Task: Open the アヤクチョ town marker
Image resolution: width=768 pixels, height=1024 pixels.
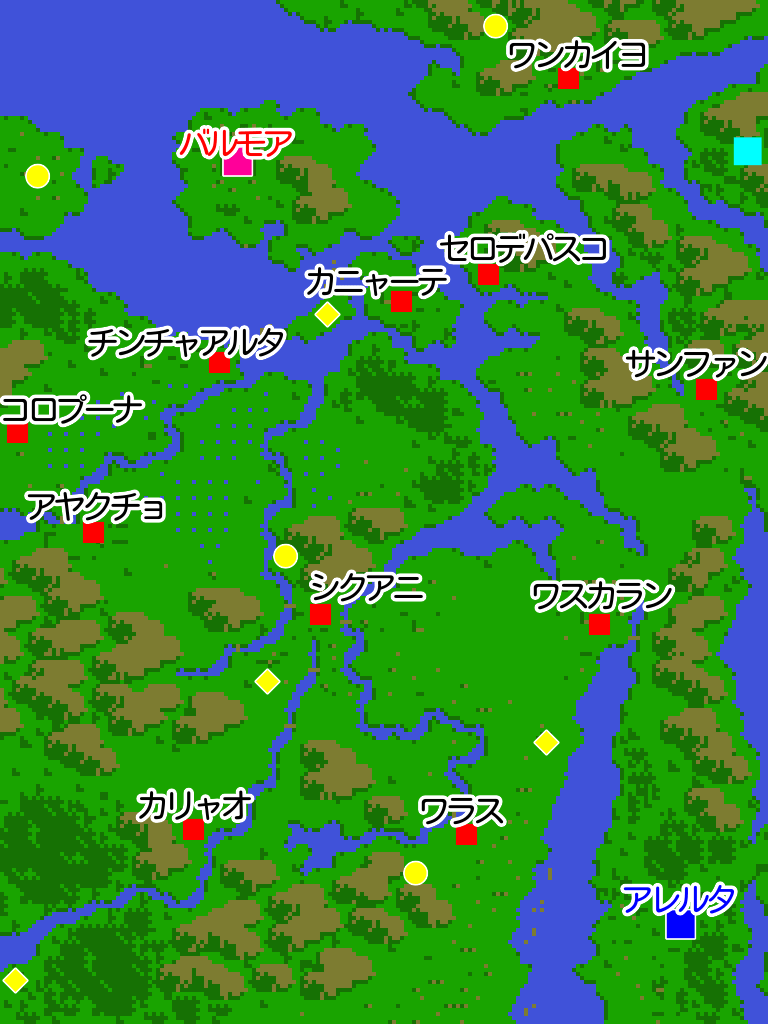Action: pyautogui.click(x=93, y=533)
